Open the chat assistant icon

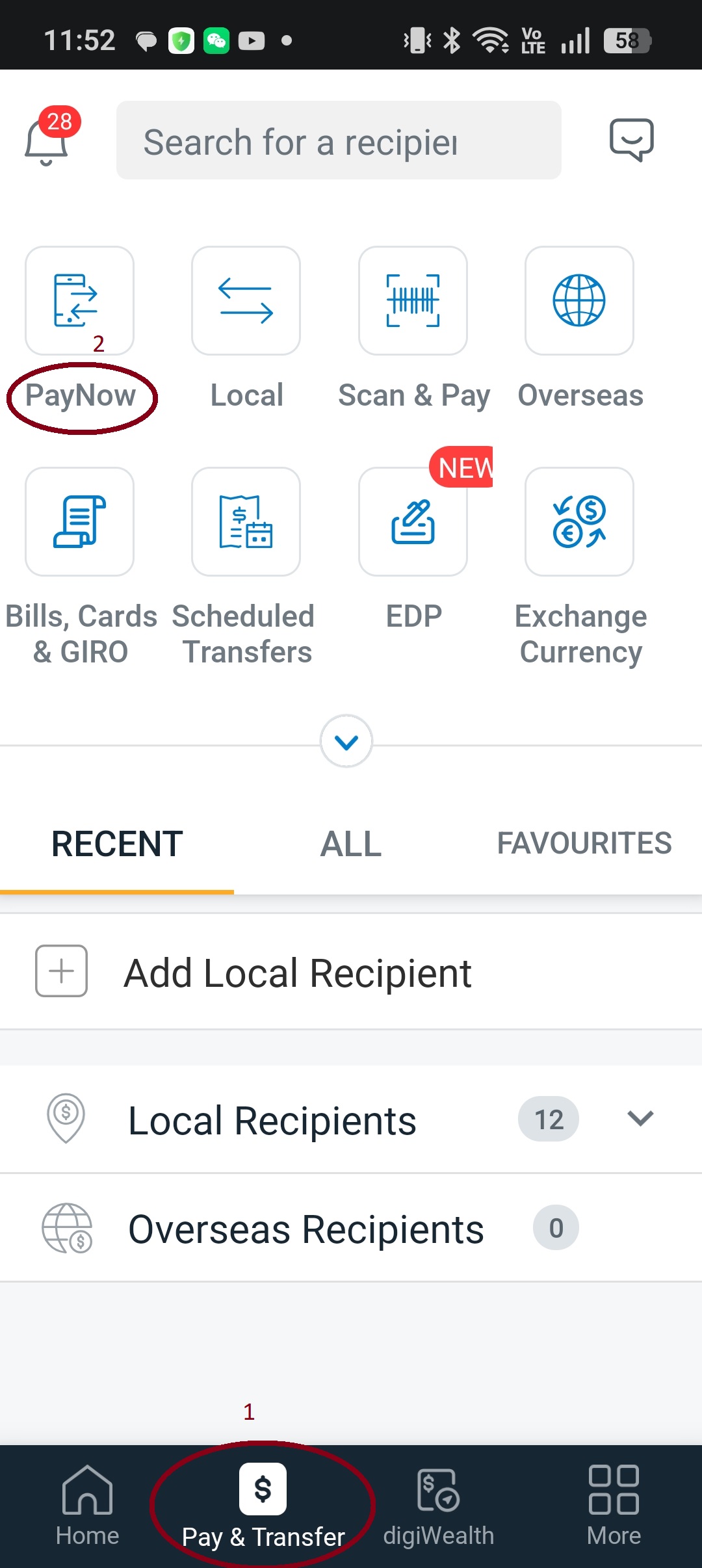(x=631, y=140)
